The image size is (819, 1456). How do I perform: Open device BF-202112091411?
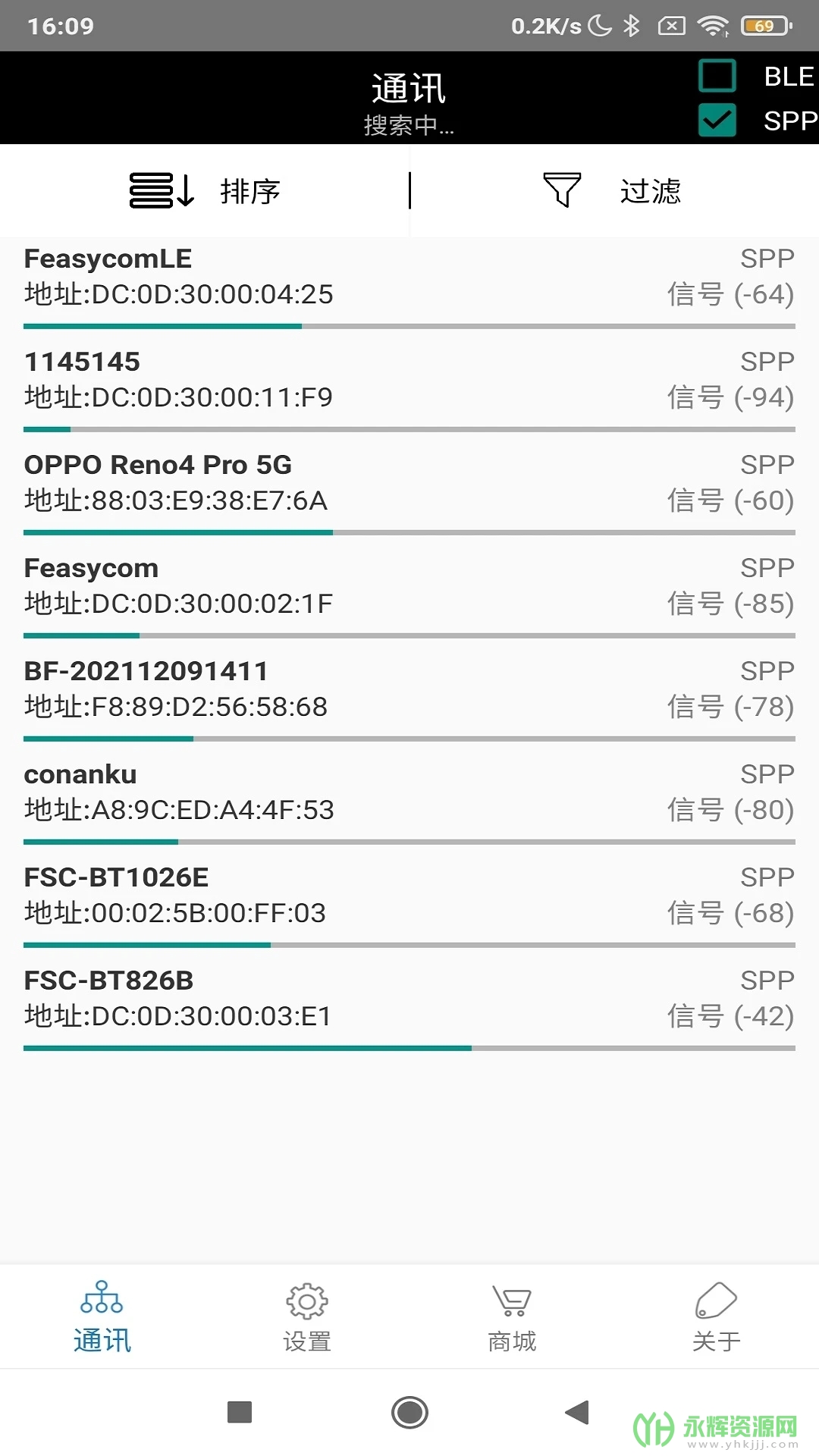click(409, 690)
